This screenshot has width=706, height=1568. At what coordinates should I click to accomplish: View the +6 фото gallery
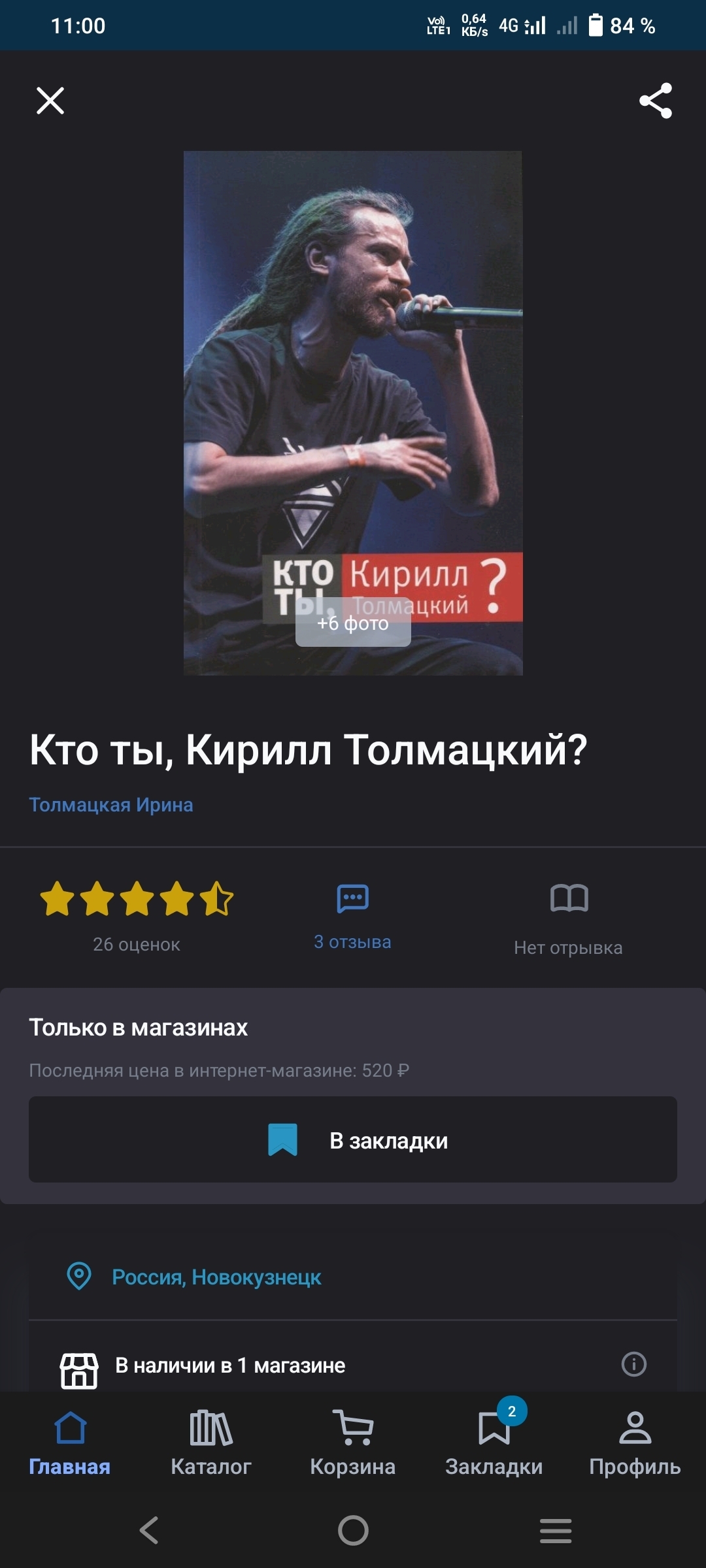click(353, 623)
